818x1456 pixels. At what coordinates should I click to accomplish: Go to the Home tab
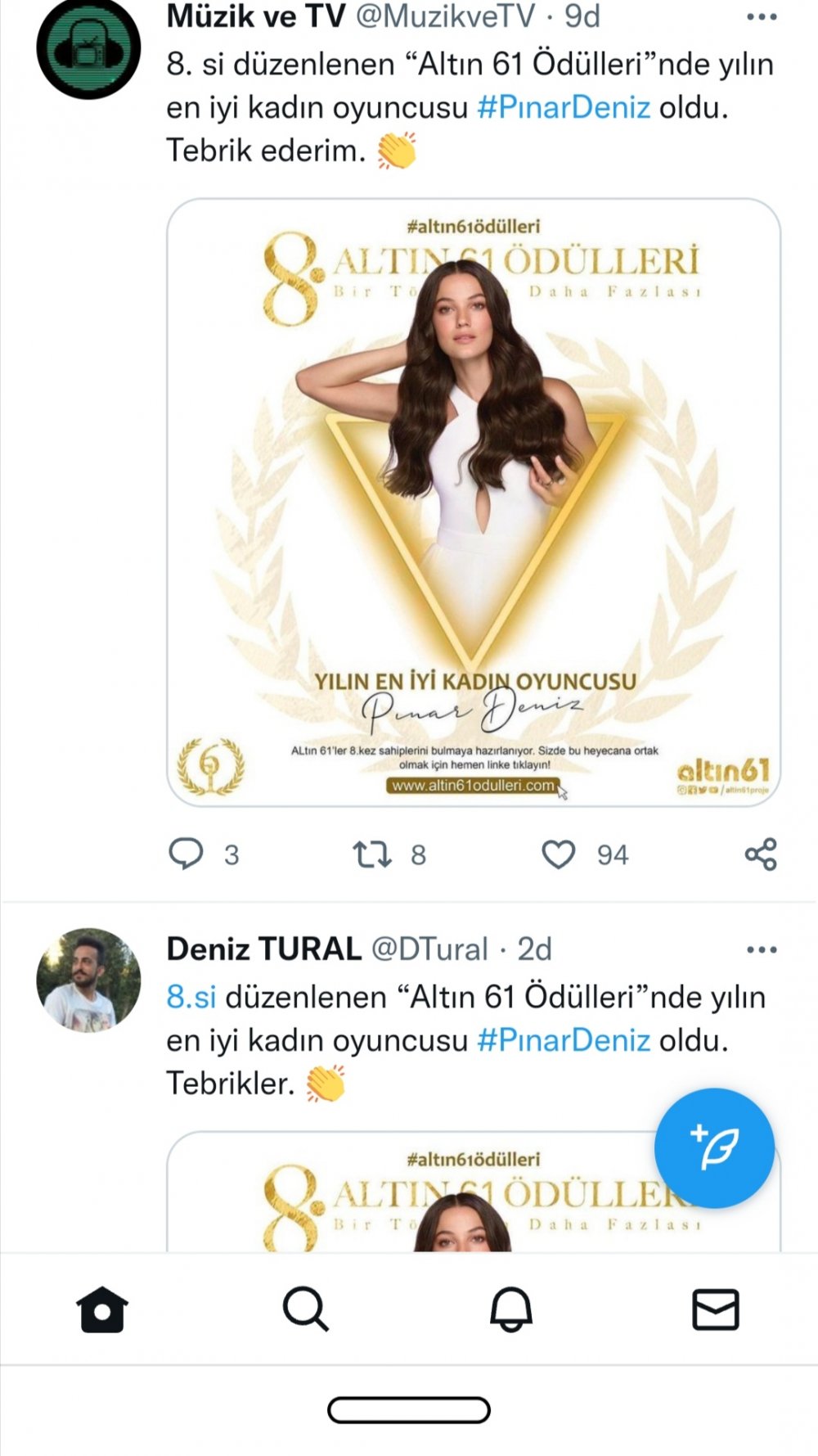tap(102, 1310)
